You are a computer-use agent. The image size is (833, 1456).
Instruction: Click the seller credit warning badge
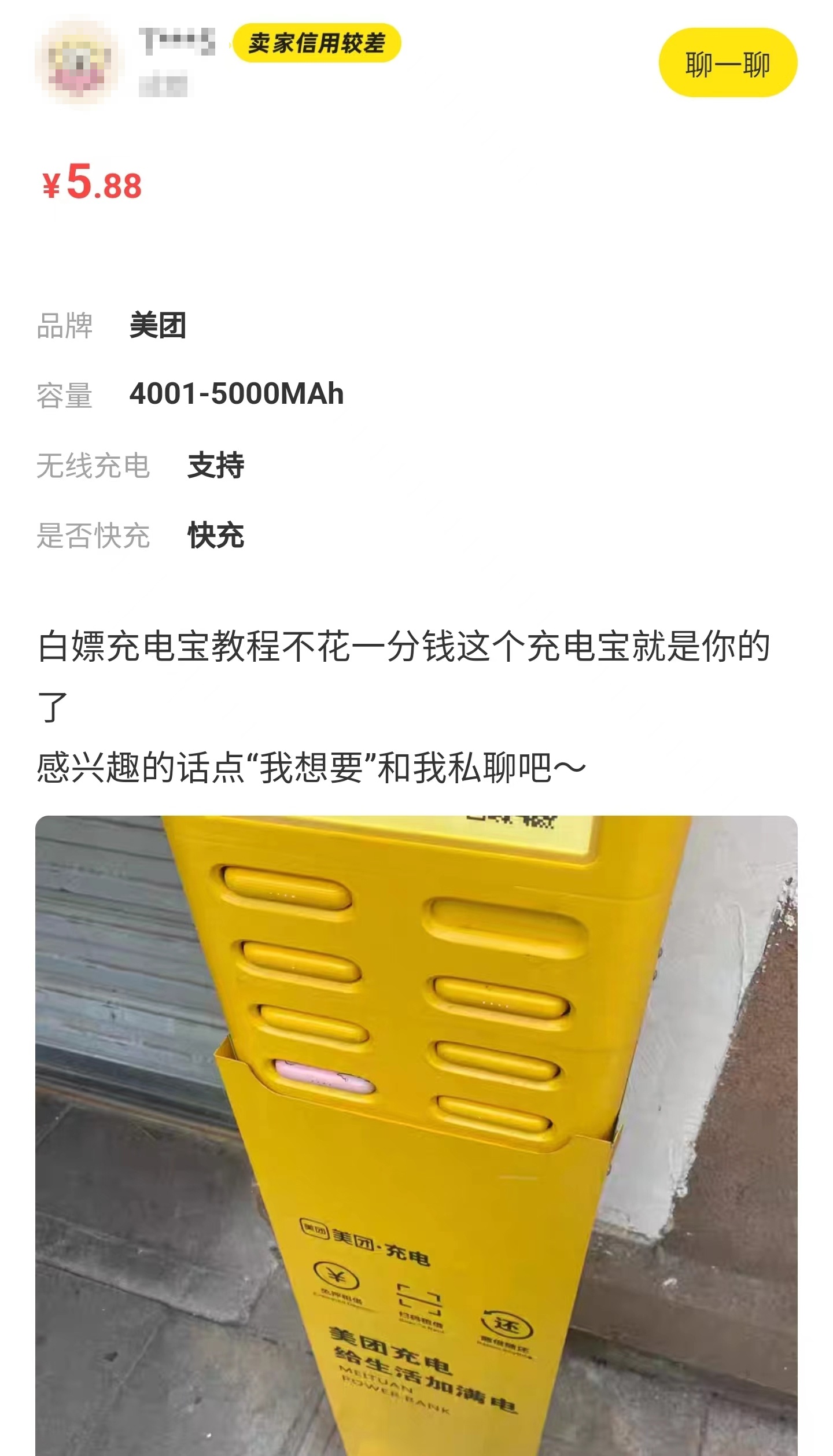pos(317,43)
